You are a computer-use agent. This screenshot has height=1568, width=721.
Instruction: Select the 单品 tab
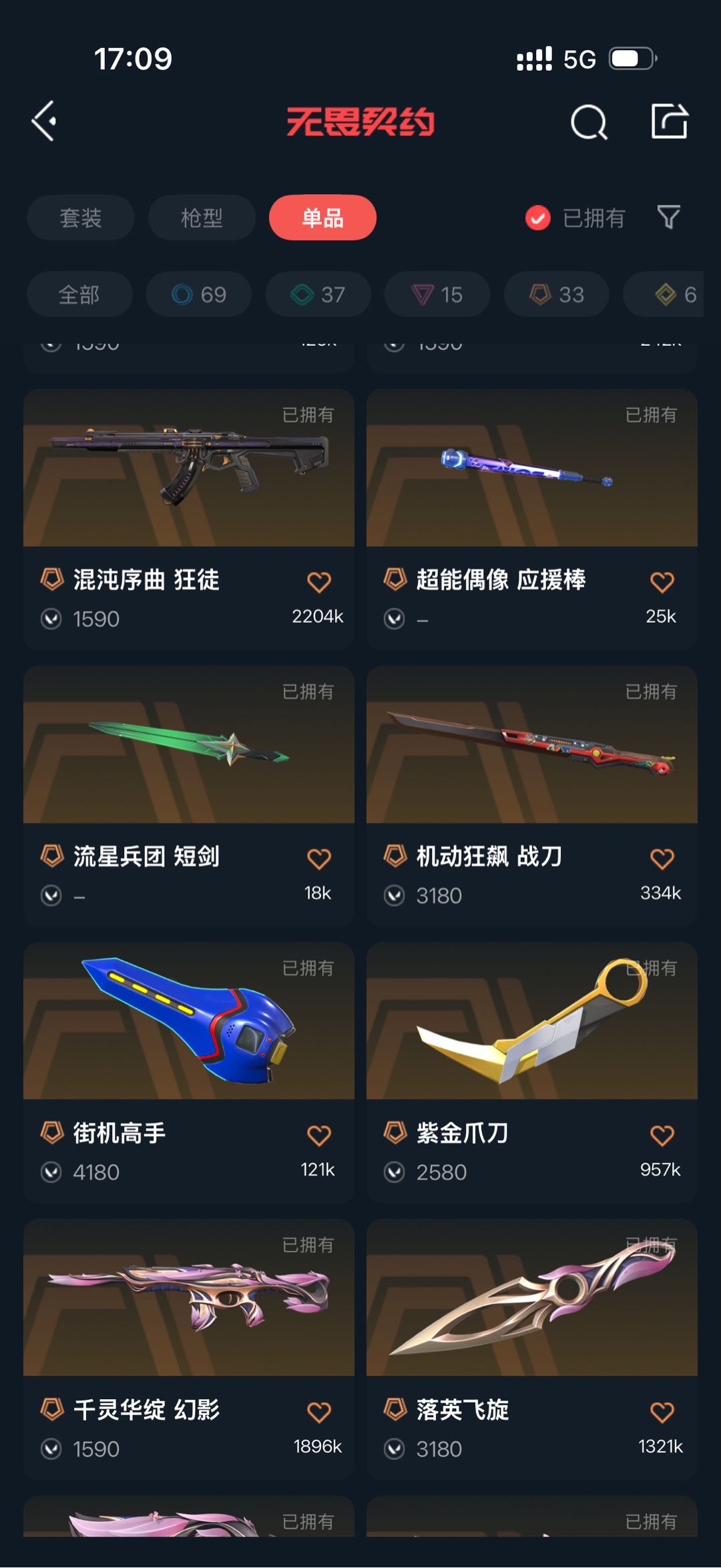coord(322,218)
